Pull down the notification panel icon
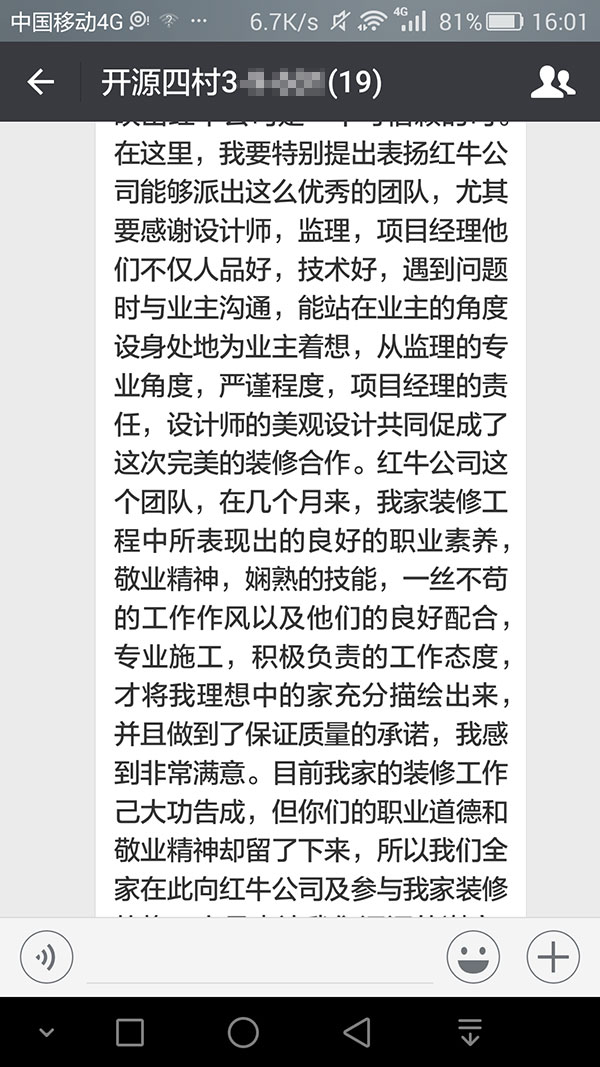 tap(470, 1032)
